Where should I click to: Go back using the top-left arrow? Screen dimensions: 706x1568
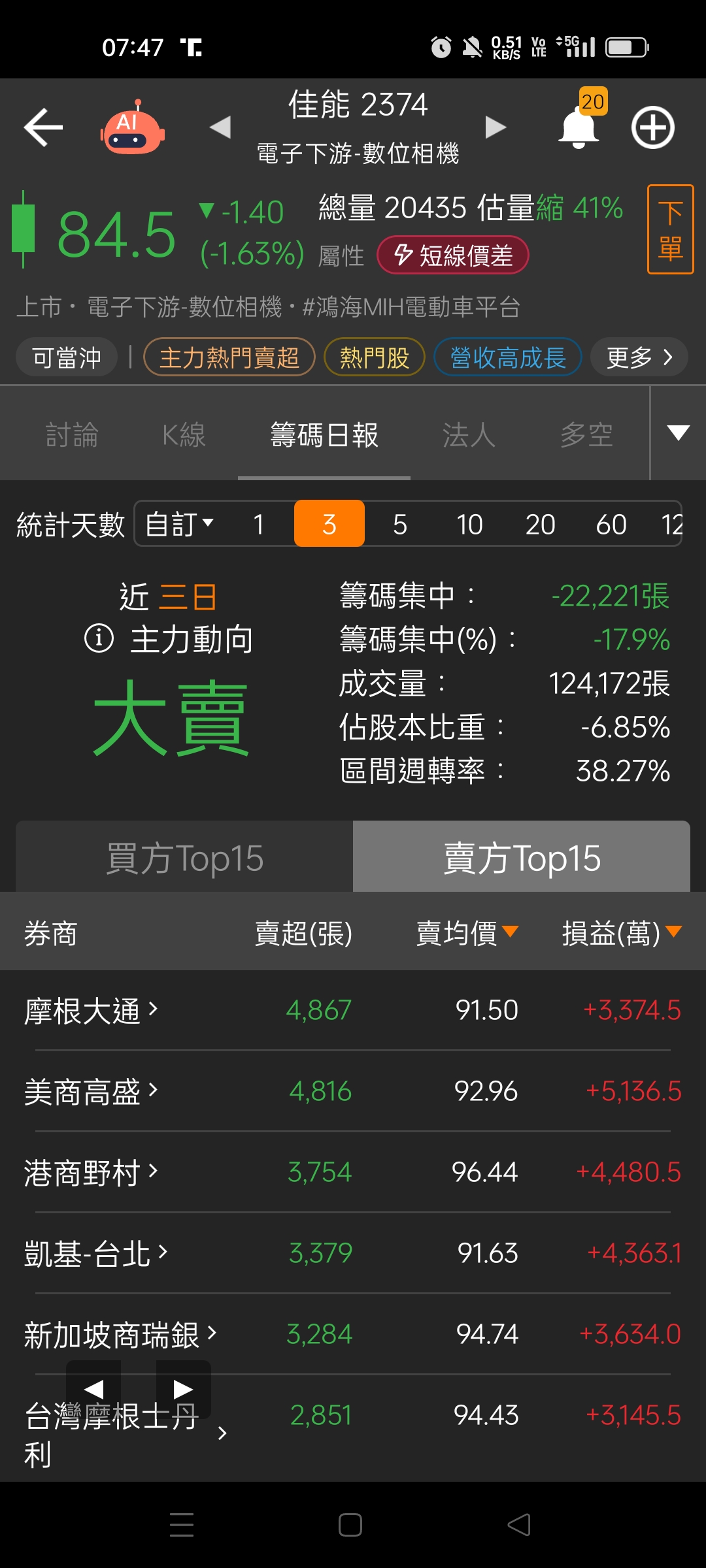(x=43, y=127)
